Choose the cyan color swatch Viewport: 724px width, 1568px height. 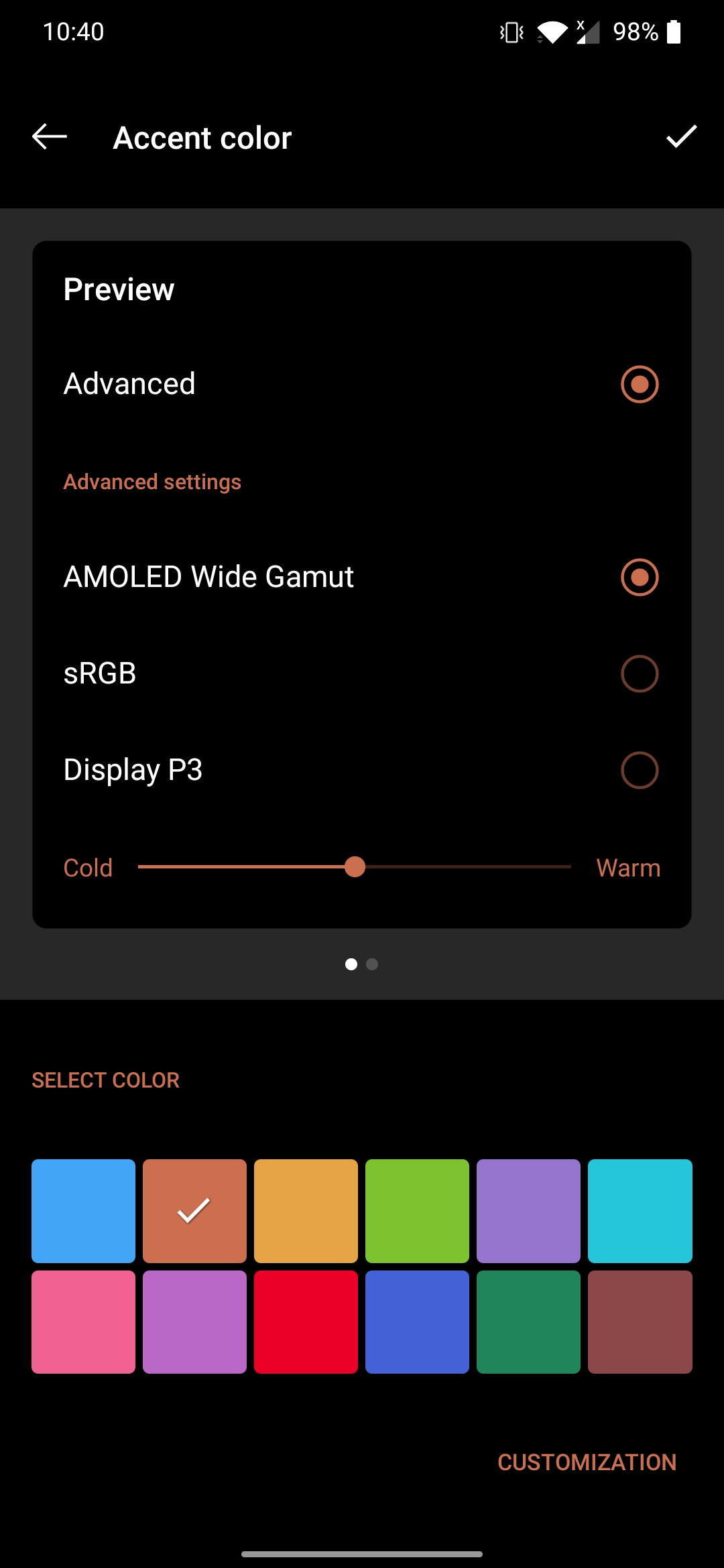point(640,1211)
